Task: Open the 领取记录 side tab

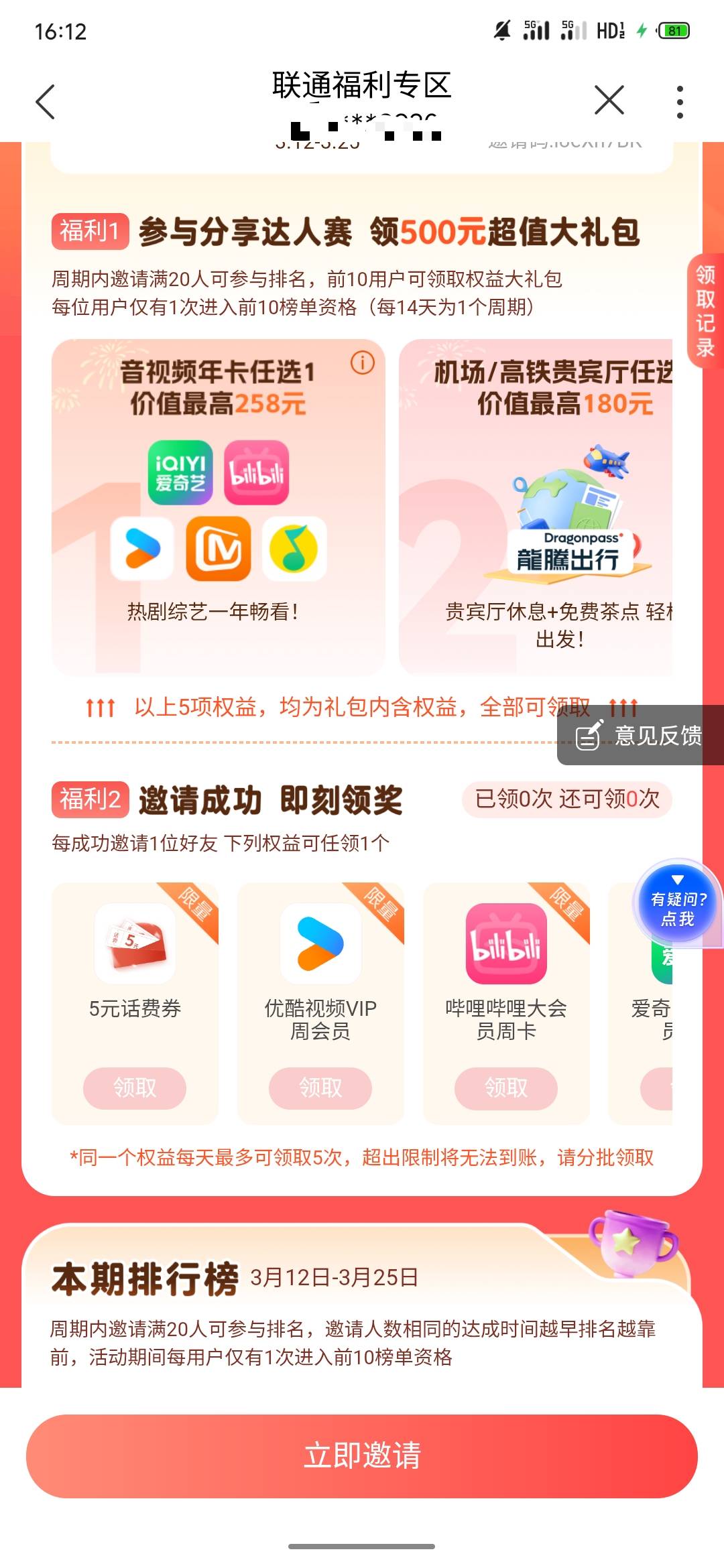Action: pos(705,311)
